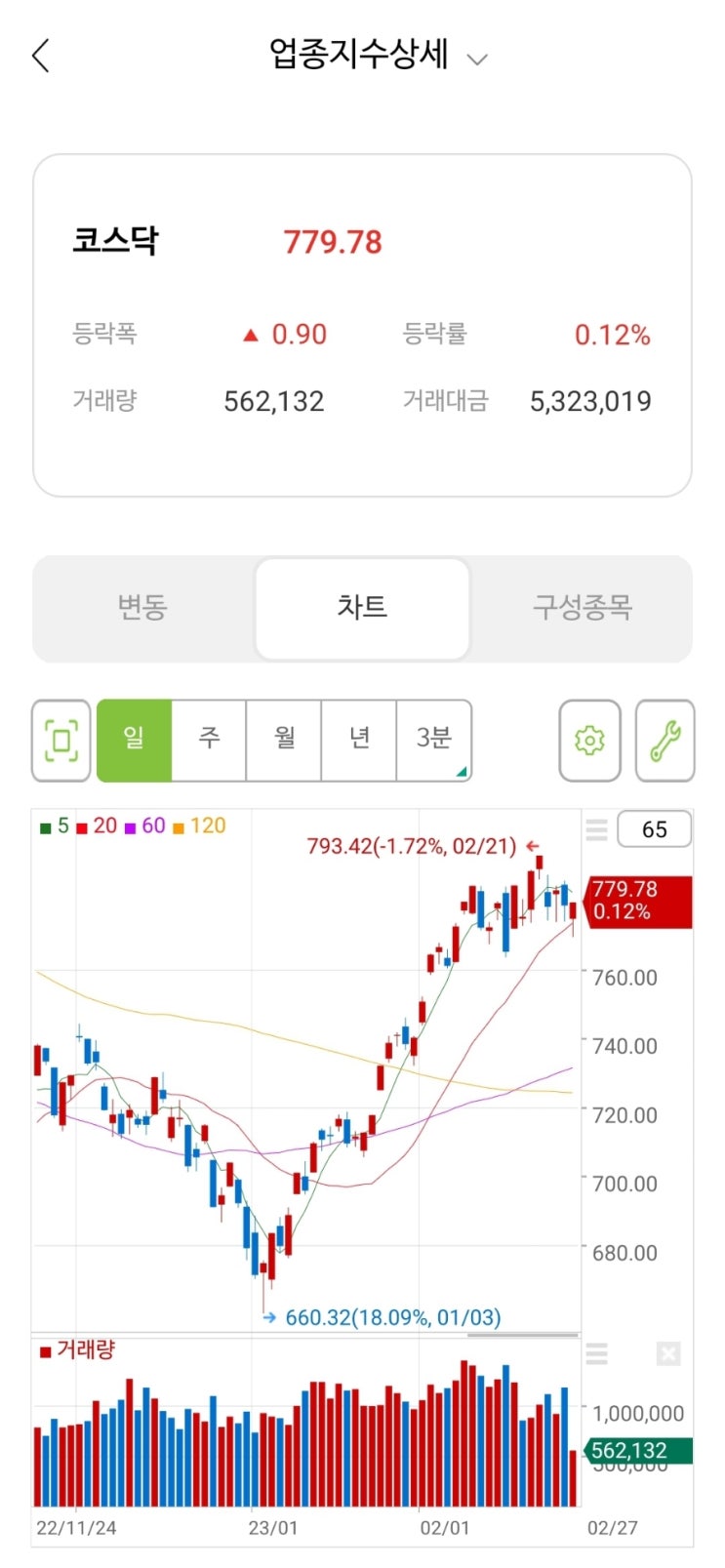Switch to the 변동 tab
Screen dimensions: 725x1568
(x=143, y=608)
